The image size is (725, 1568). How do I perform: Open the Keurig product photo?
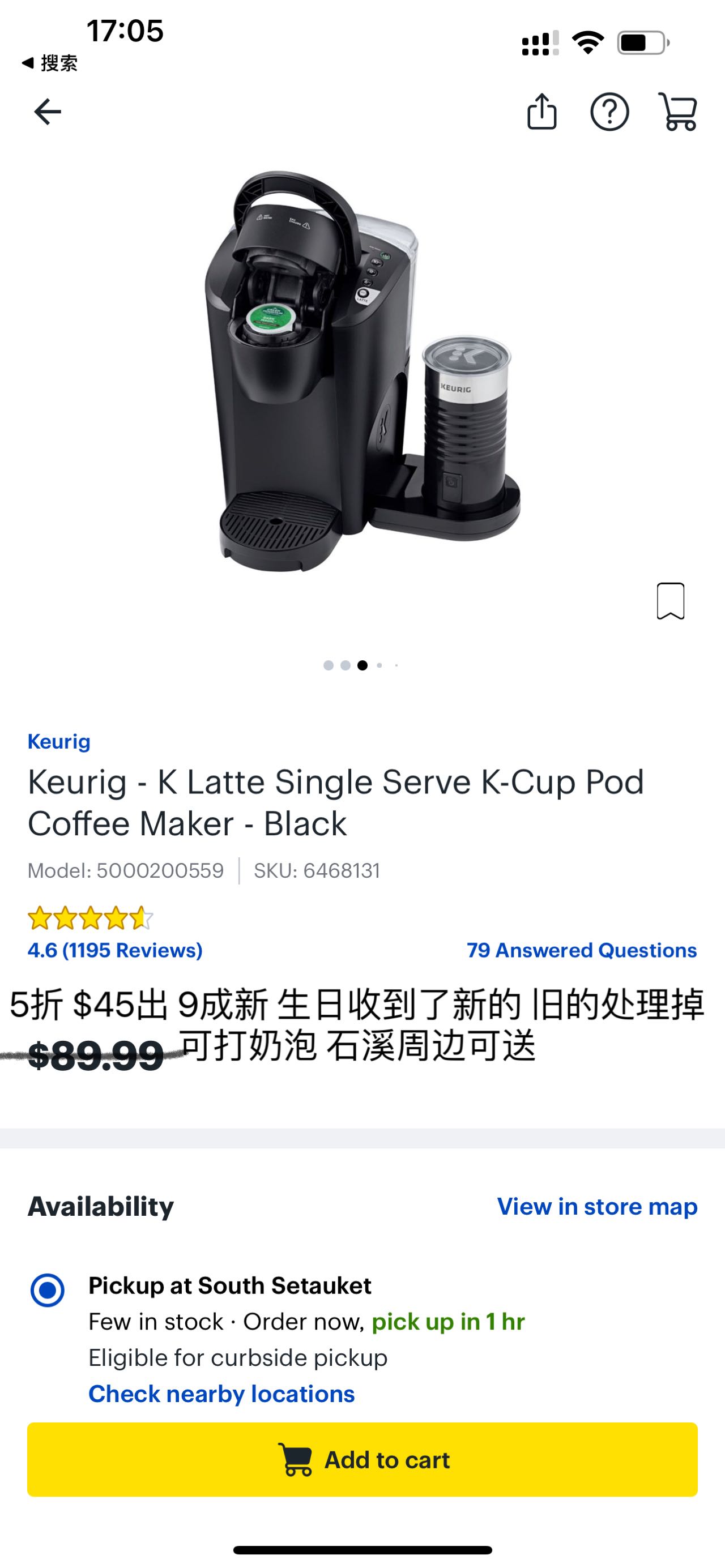tap(362, 371)
